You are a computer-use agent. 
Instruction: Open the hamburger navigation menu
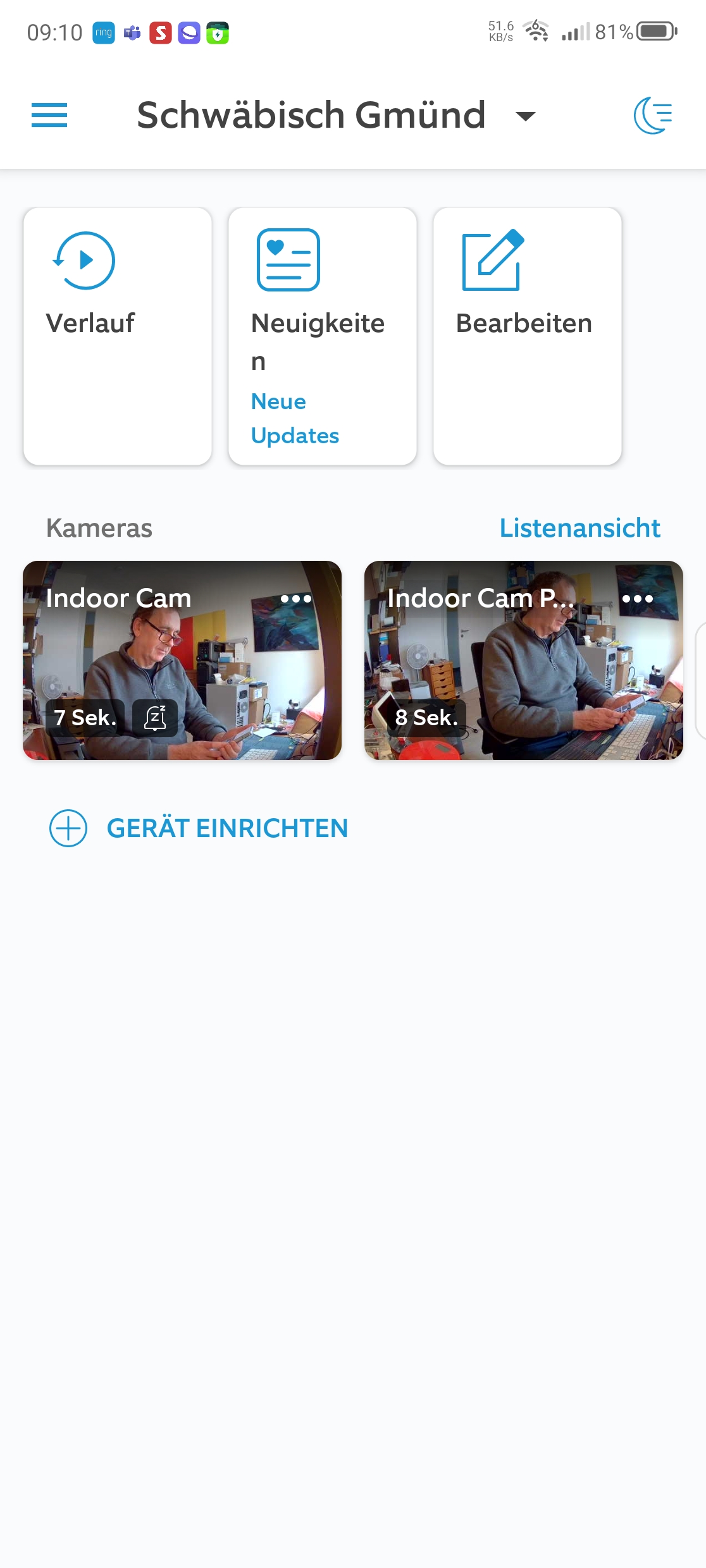point(49,115)
